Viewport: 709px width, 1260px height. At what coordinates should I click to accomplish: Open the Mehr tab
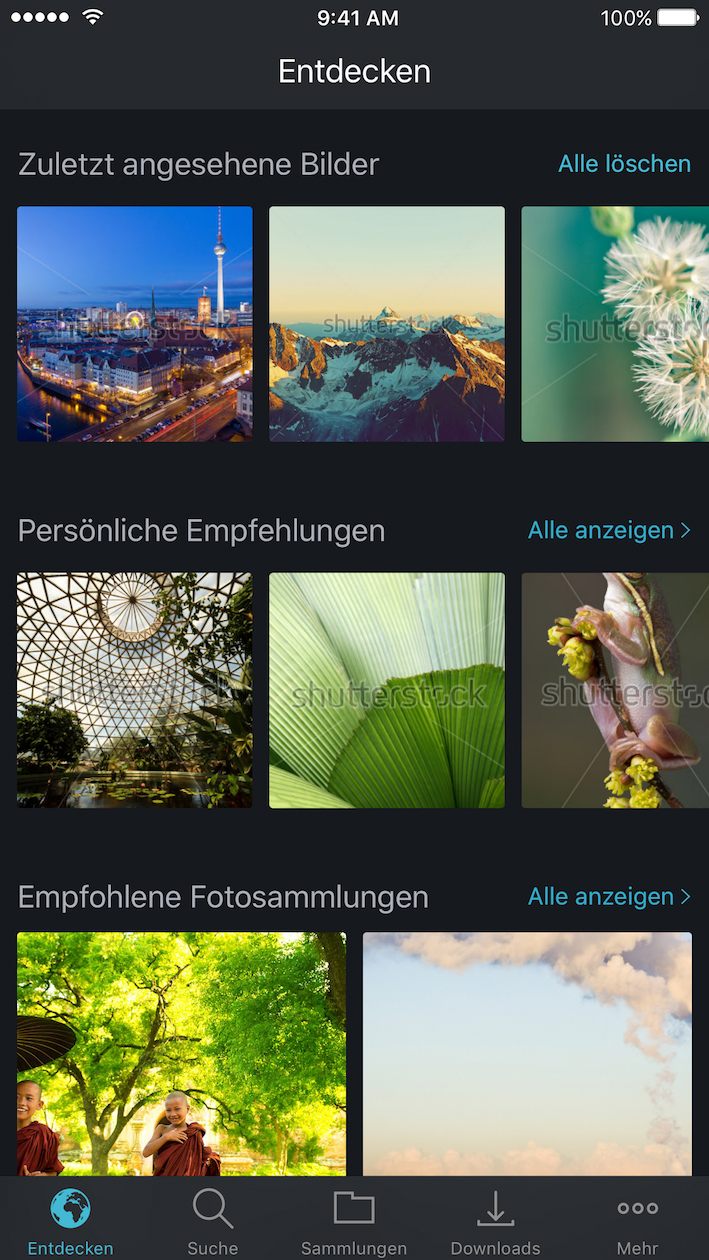point(637,1221)
